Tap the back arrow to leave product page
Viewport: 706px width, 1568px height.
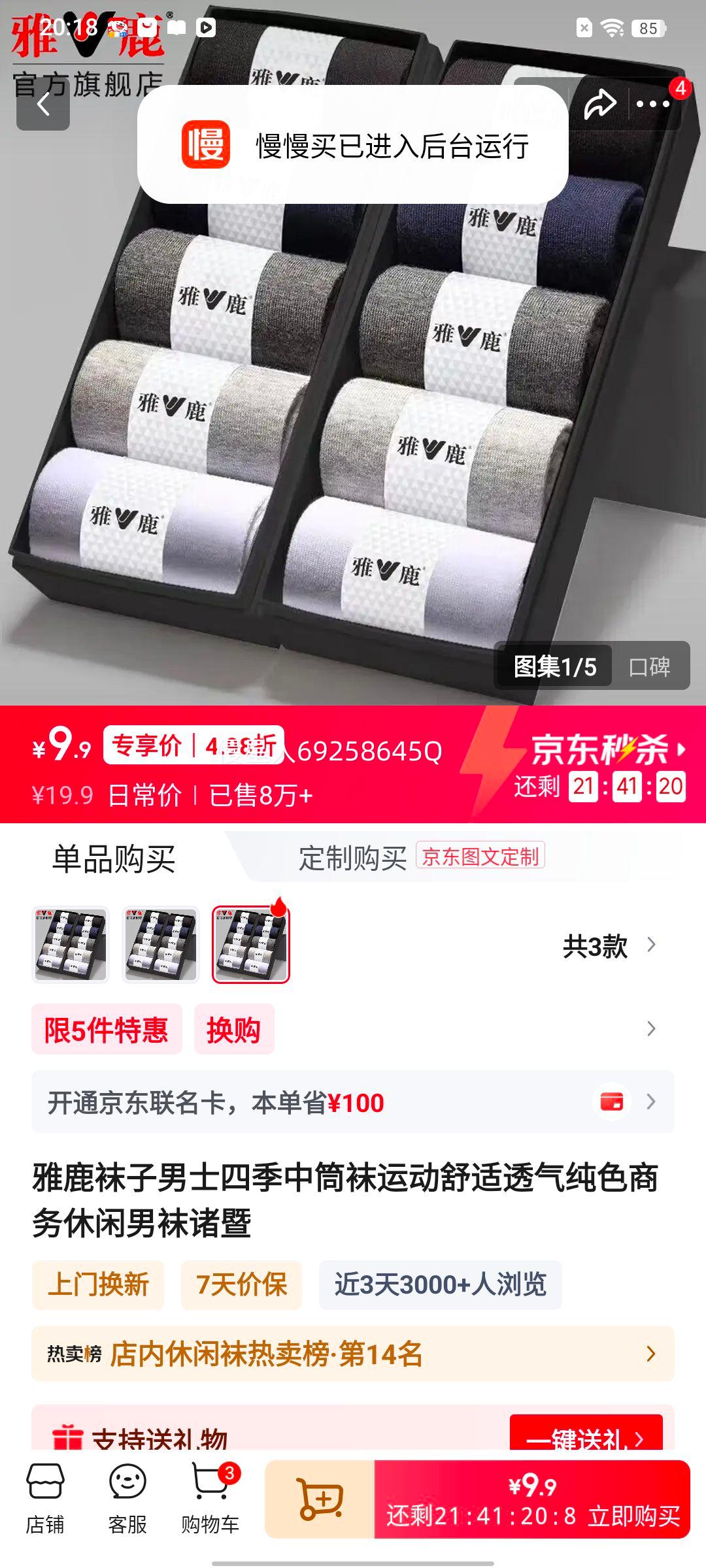[x=44, y=105]
